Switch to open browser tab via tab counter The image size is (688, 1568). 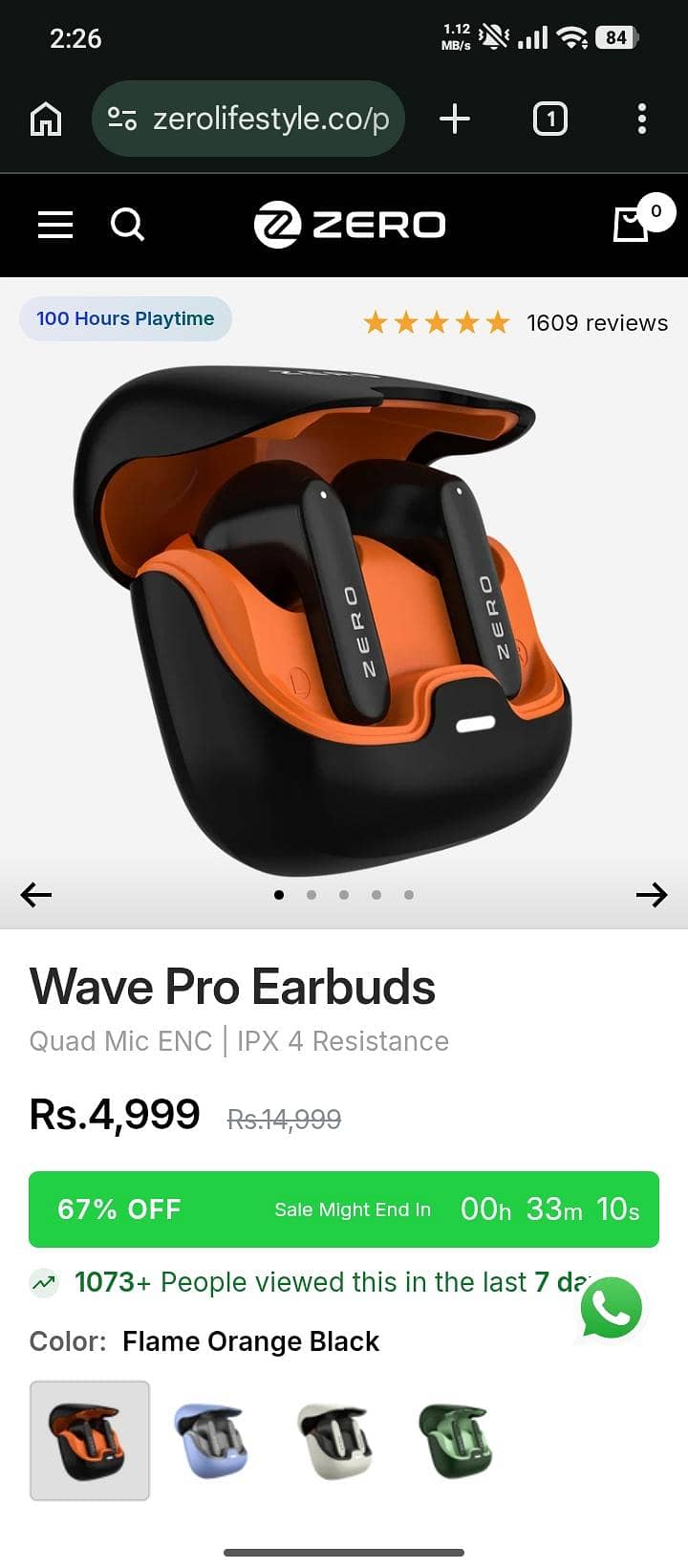[x=549, y=119]
